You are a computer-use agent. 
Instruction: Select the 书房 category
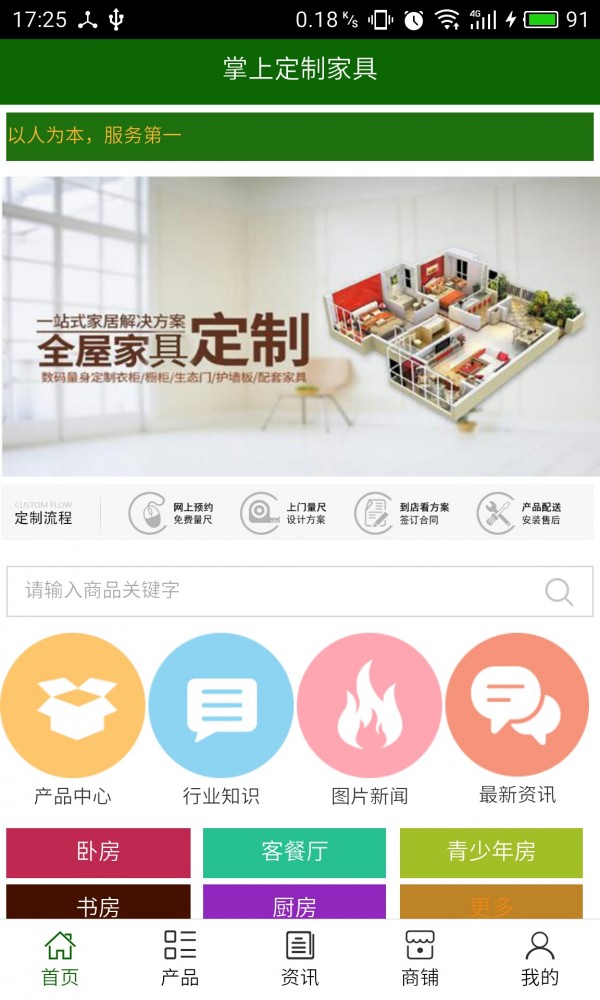(x=98, y=903)
